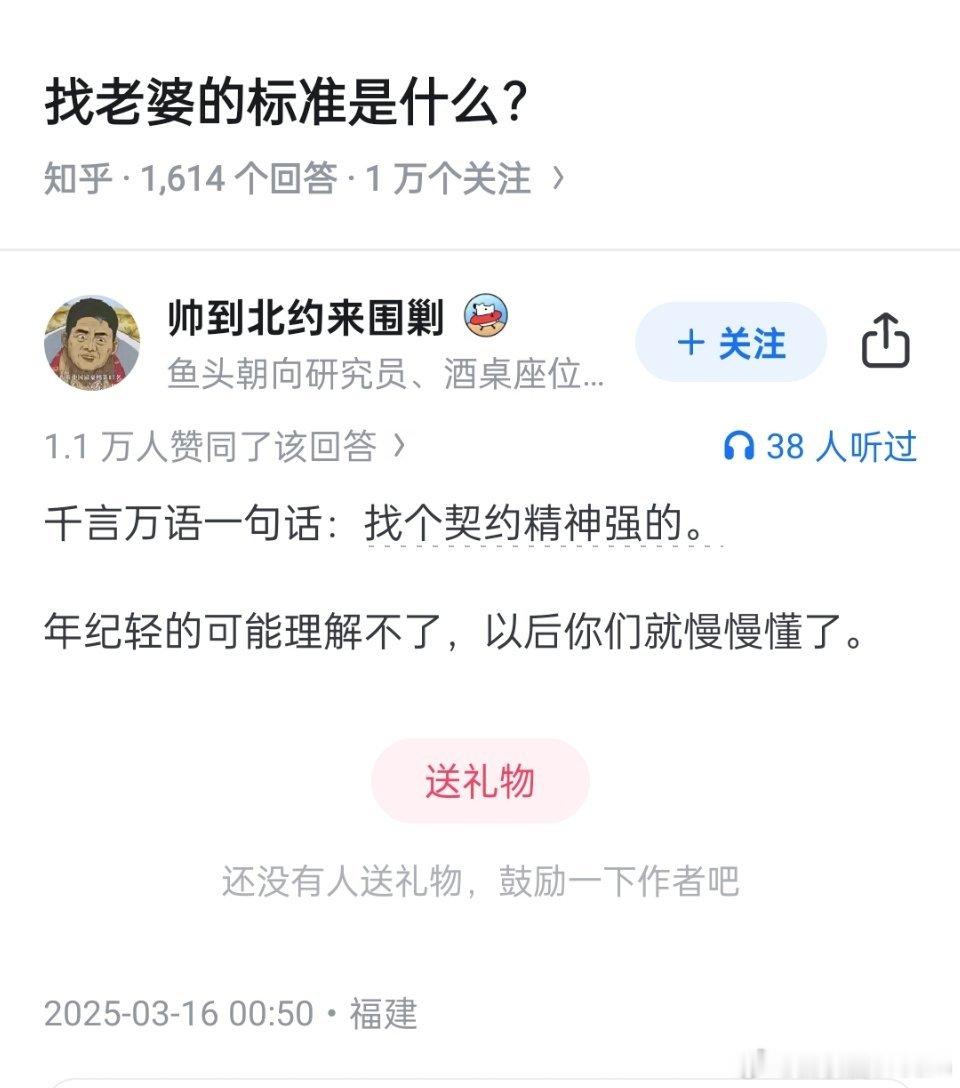The width and height of the screenshot is (960, 1088).
Task: Open the author's avatar photo
Action: pyautogui.click(x=92, y=342)
